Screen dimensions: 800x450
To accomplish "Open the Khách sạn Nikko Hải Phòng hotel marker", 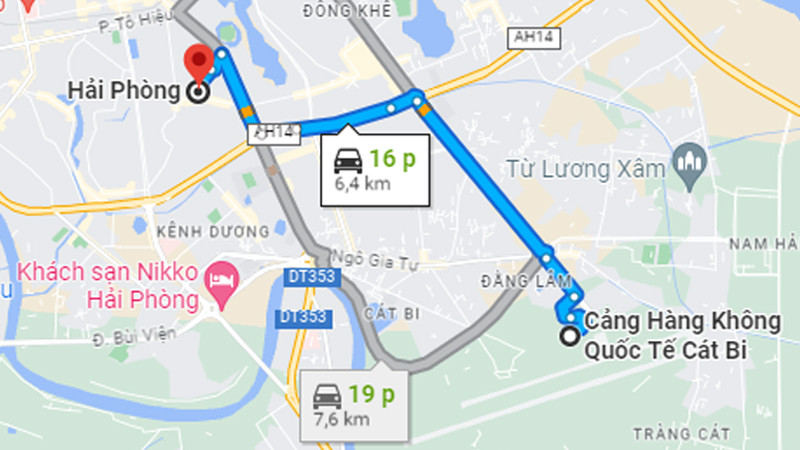I will tap(220, 277).
